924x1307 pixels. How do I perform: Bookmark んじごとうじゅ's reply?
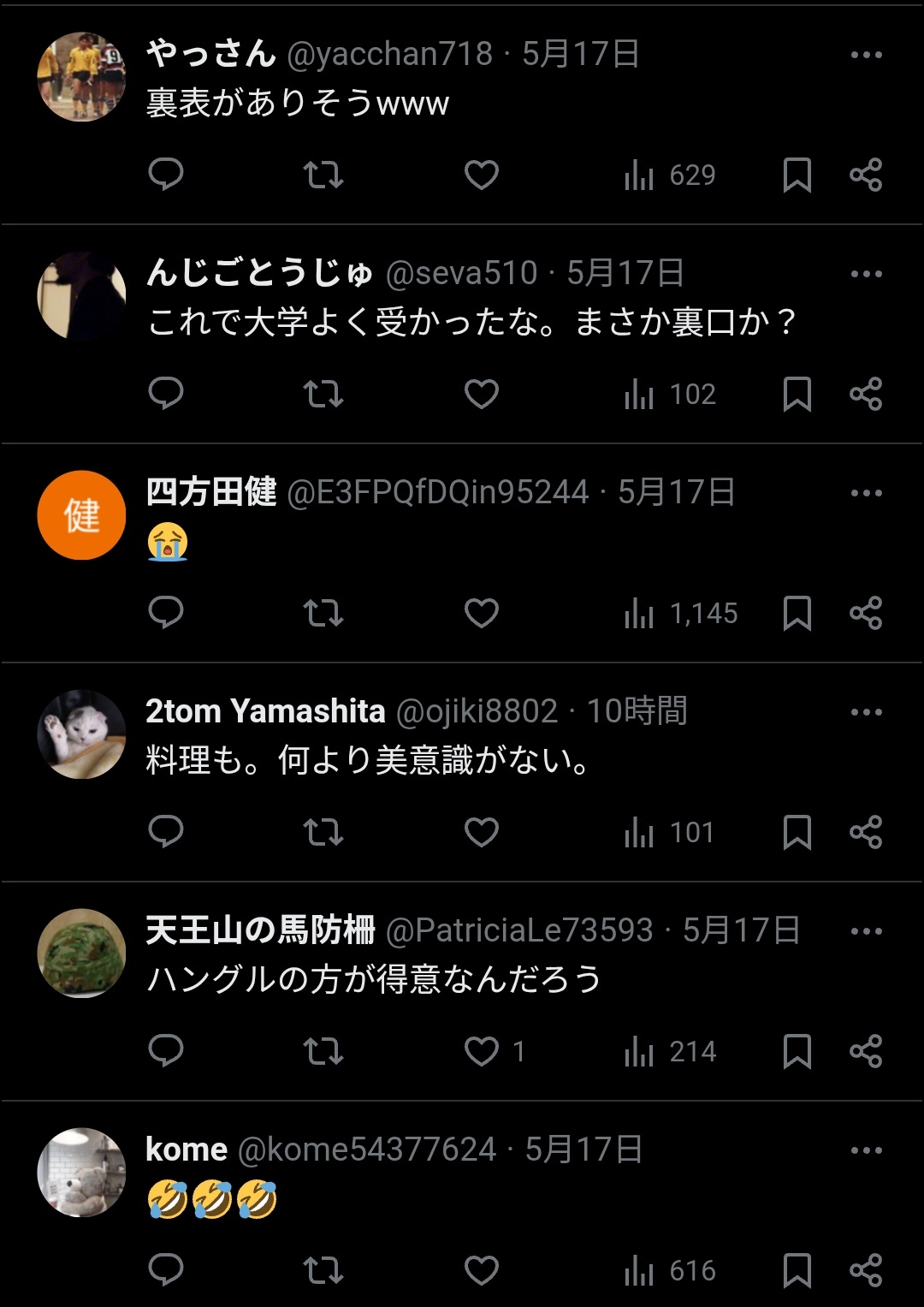point(797,394)
